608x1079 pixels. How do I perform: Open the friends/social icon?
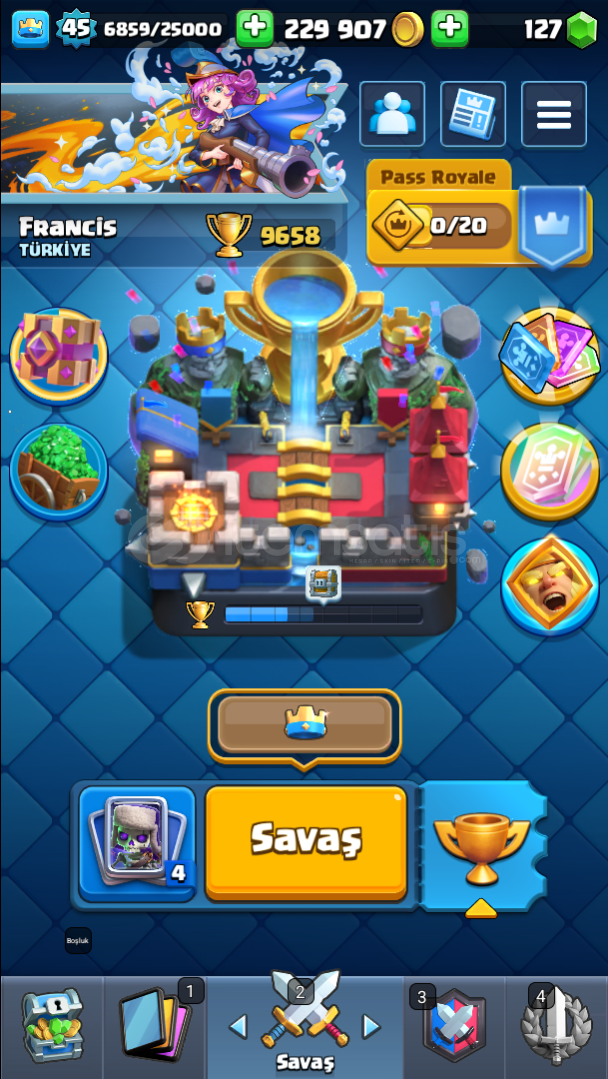[392, 115]
